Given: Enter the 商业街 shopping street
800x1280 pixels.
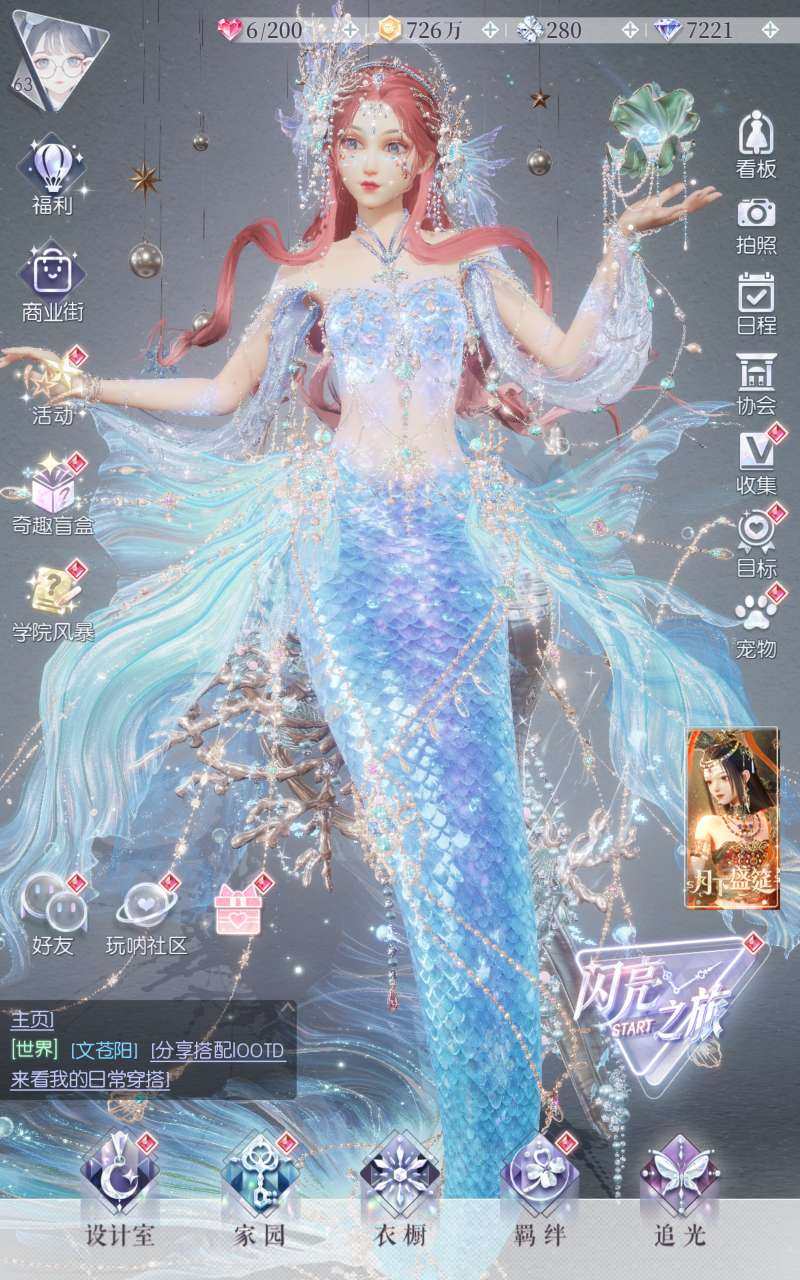Looking at the screenshot, I should pyautogui.click(x=53, y=281).
